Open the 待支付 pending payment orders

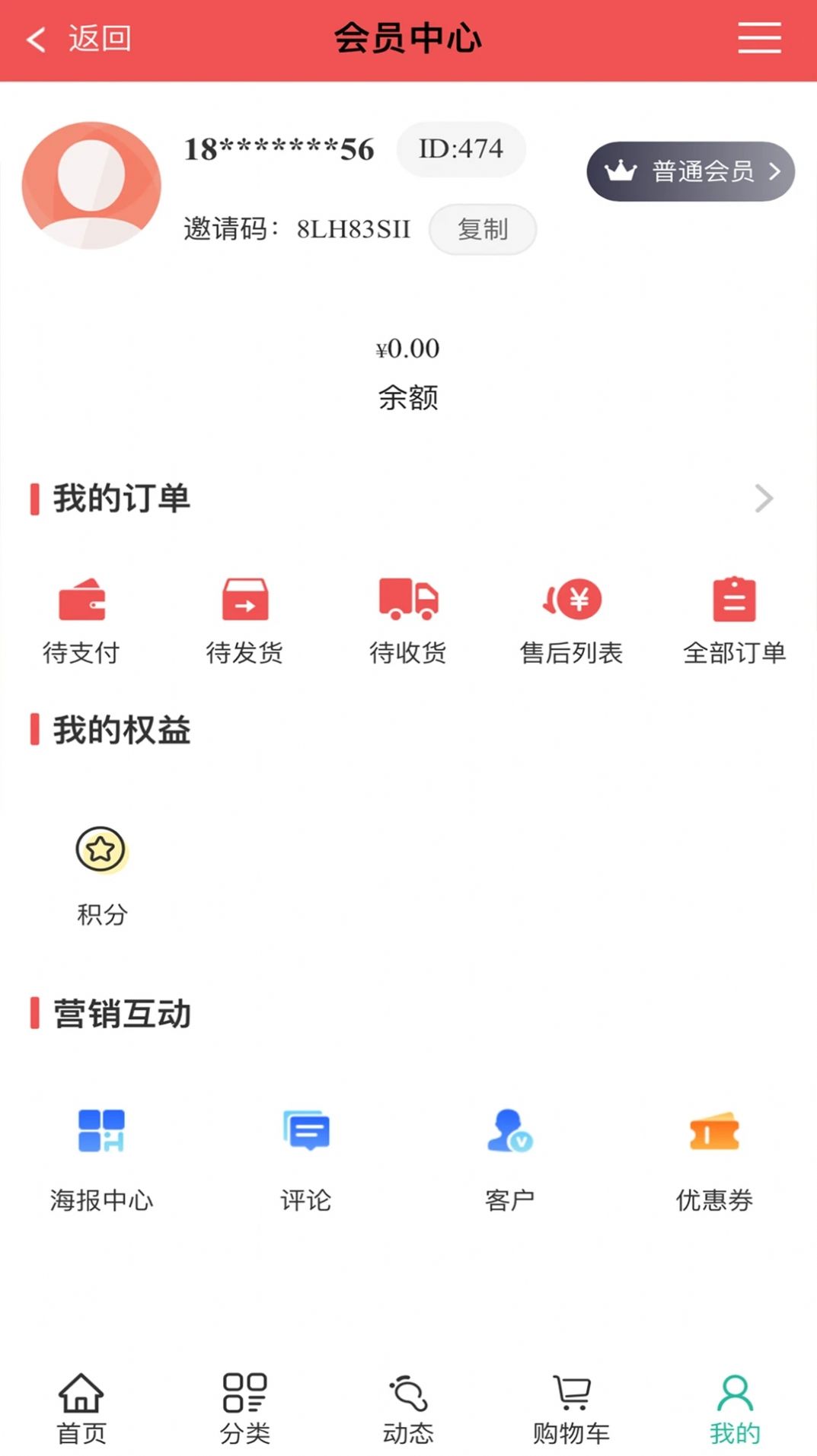(x=81, y=616)
